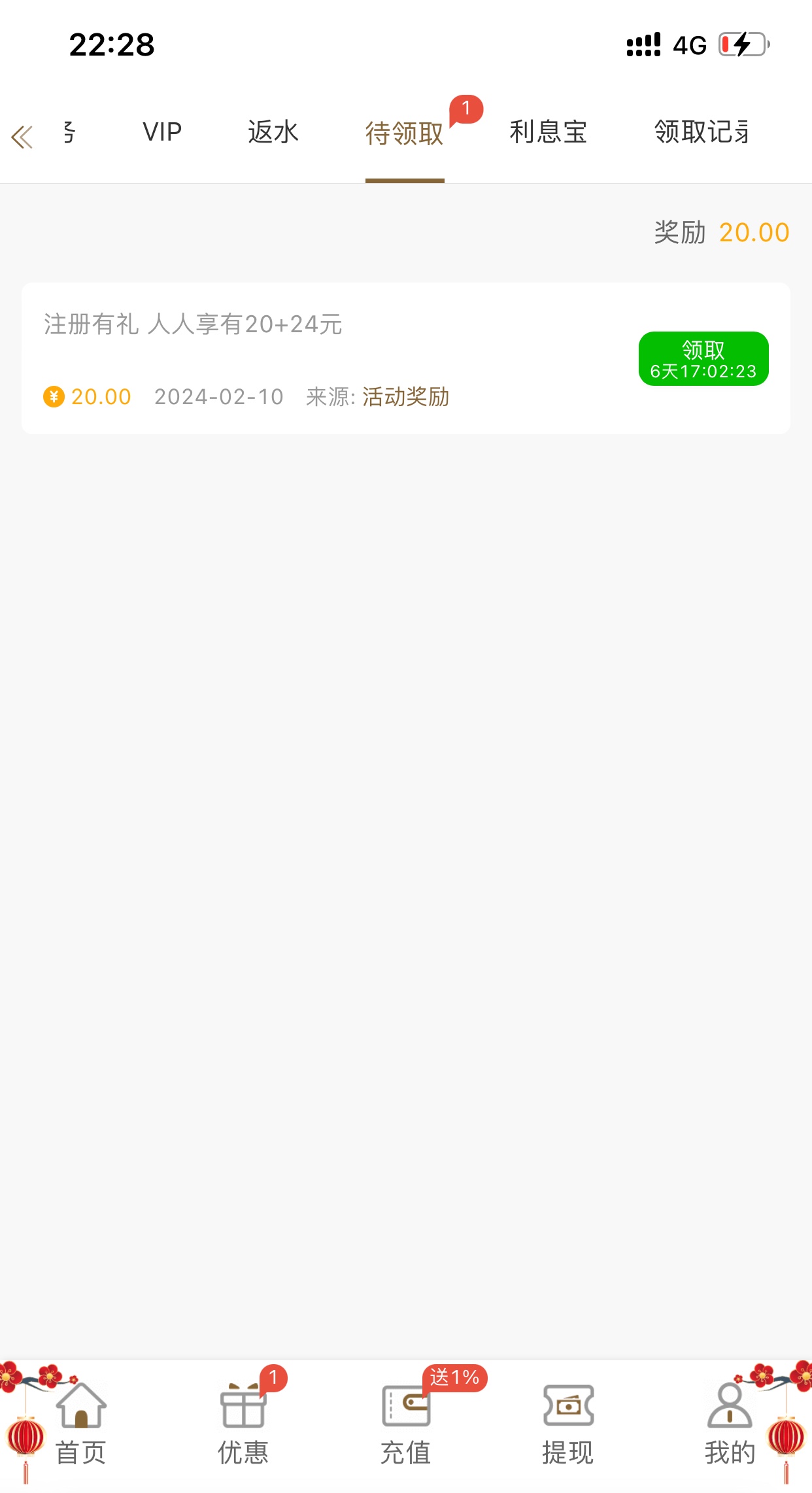Image resolution: width=812 pixels, height=1493 pixels.
Task: Open the 领取记录 tab
Action: click(x=702, y=132)
